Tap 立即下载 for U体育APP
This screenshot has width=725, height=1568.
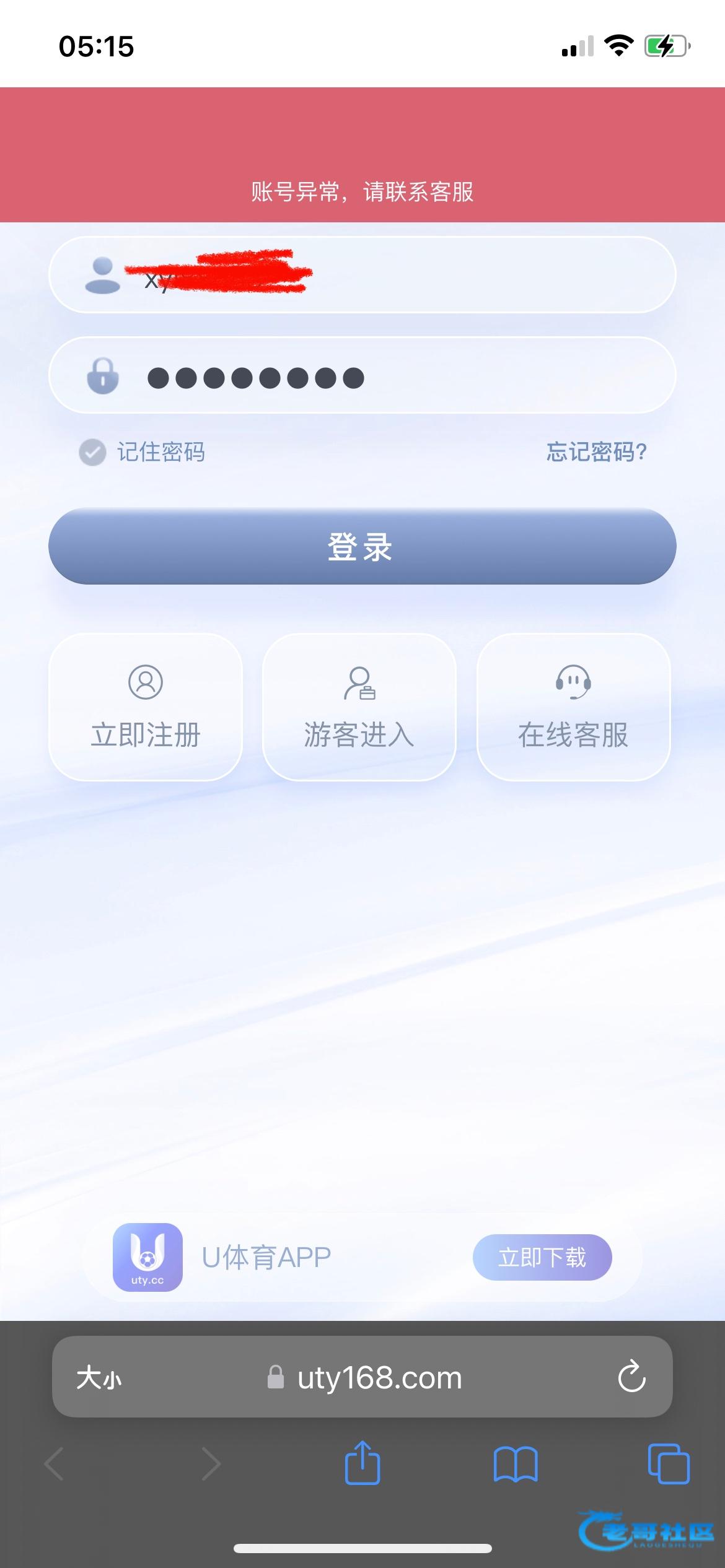[x=542, y=1257]
